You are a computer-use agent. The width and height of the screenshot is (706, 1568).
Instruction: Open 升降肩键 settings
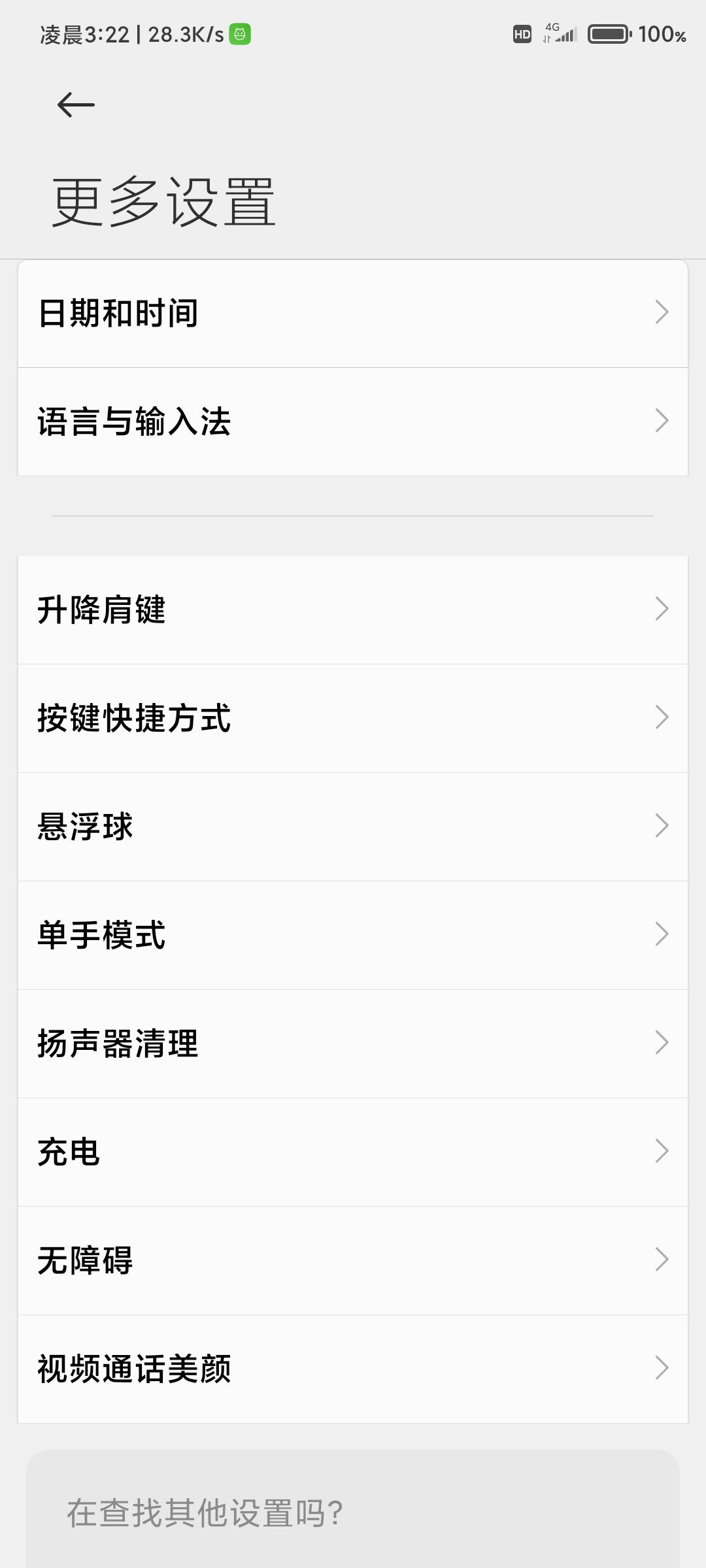click(353, 610)
